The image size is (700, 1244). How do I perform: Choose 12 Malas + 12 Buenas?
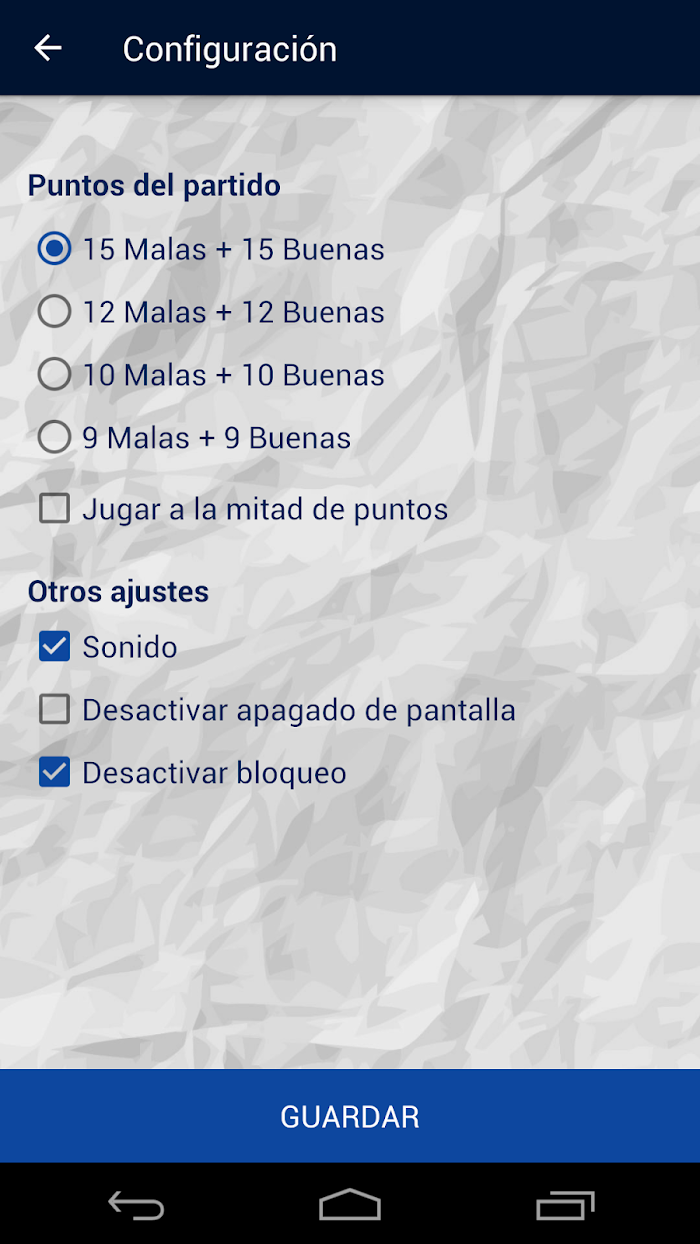pyautogui.click(x=211, y=312)
